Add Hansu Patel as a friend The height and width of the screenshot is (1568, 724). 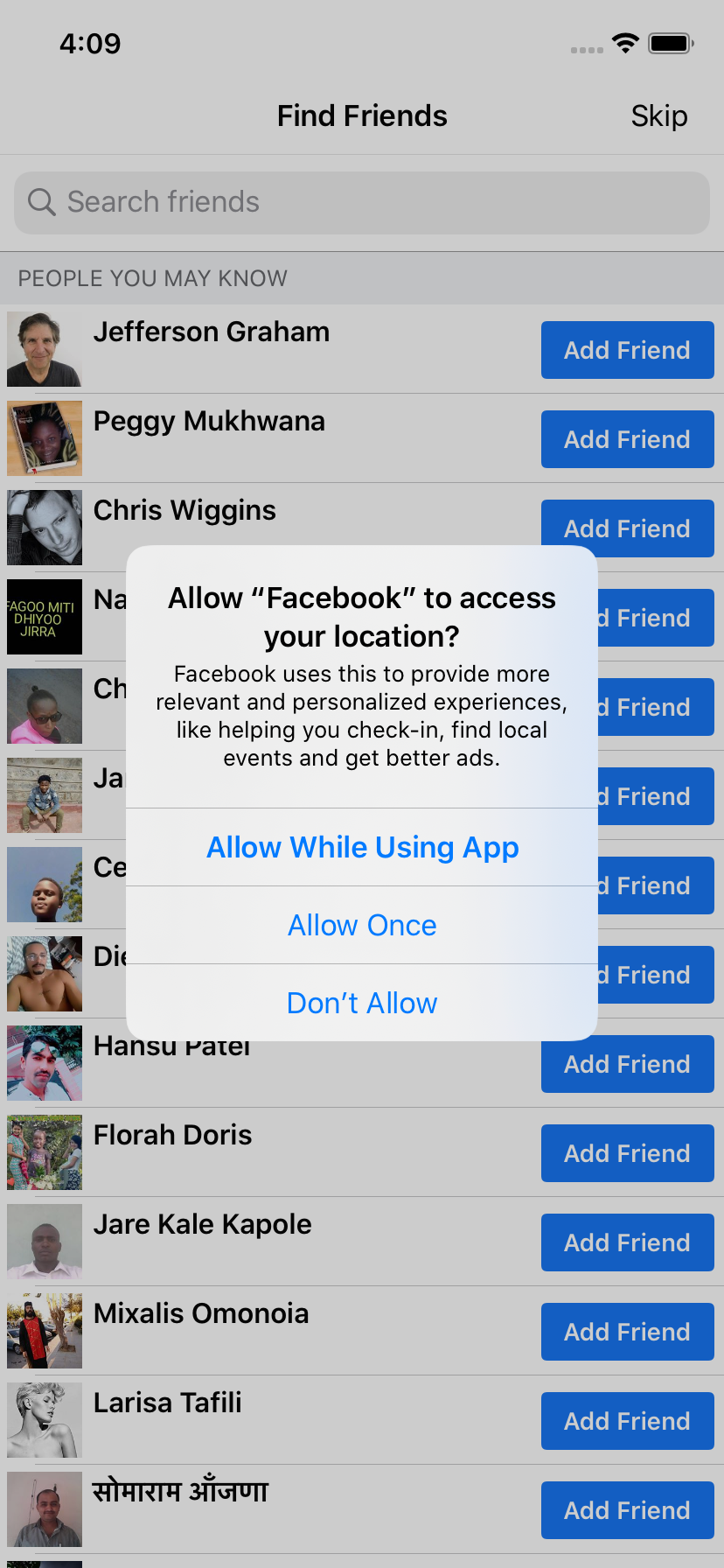tap(627, 1064)
